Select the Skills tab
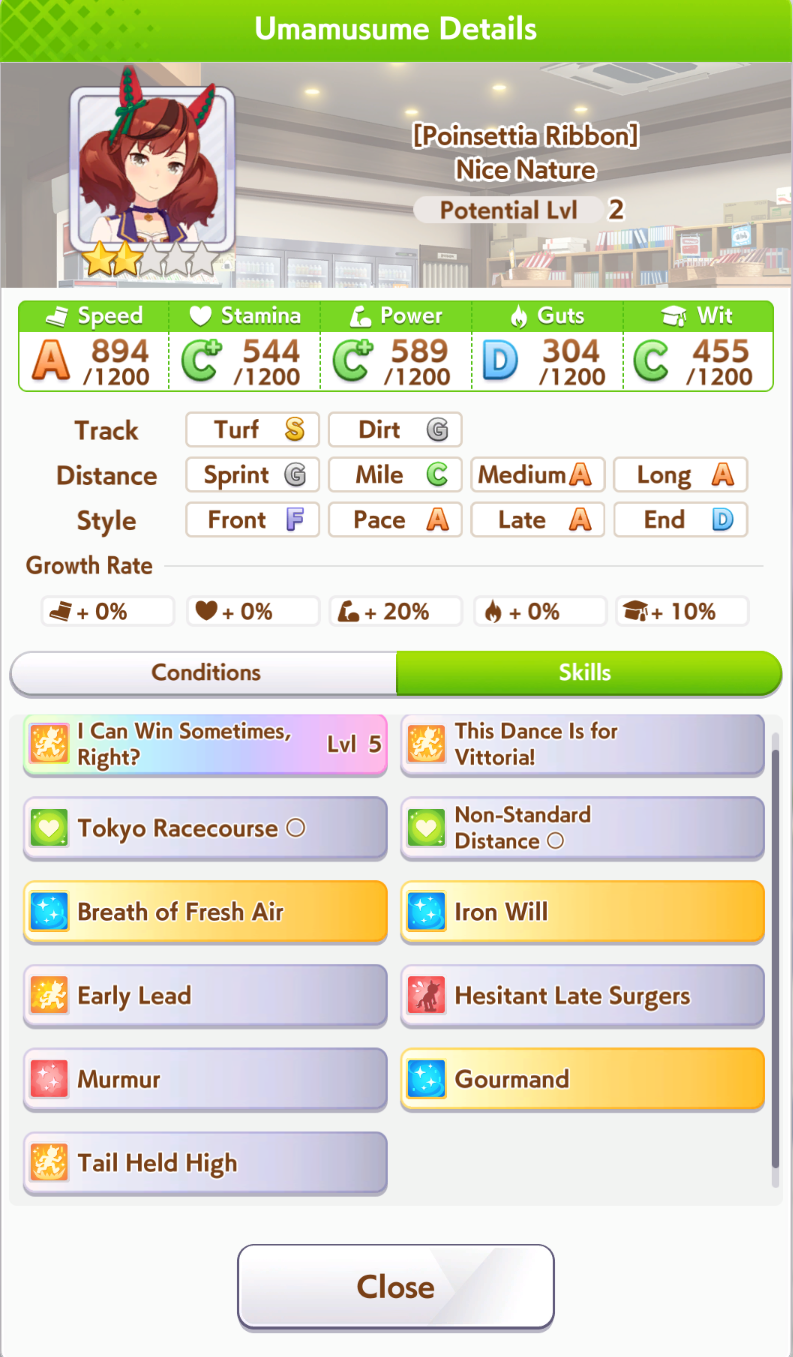Image resolution: width=793 pixels, height=1357 pixels. [588, 673]
